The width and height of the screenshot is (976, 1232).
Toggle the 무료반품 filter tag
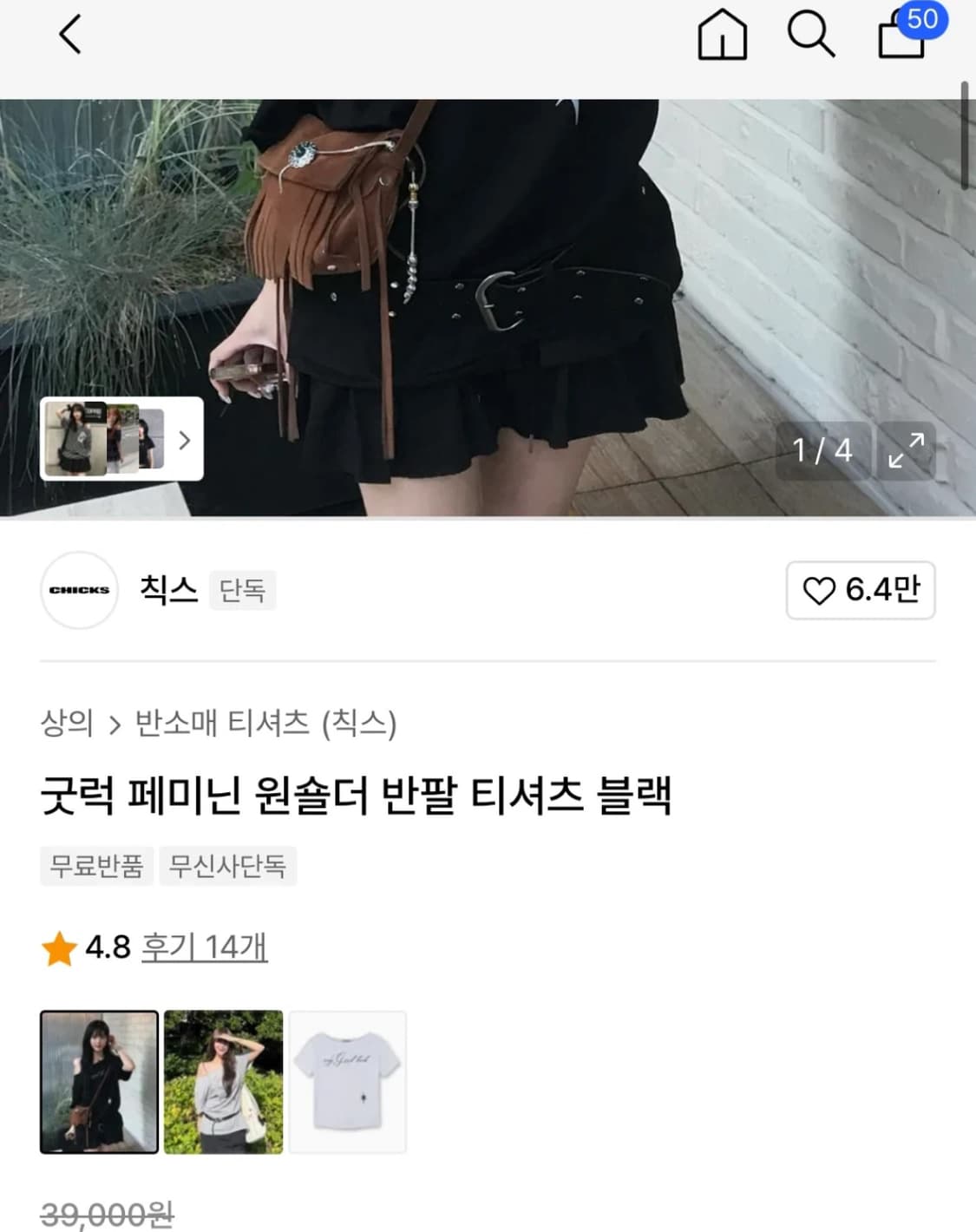pos(94,866)
